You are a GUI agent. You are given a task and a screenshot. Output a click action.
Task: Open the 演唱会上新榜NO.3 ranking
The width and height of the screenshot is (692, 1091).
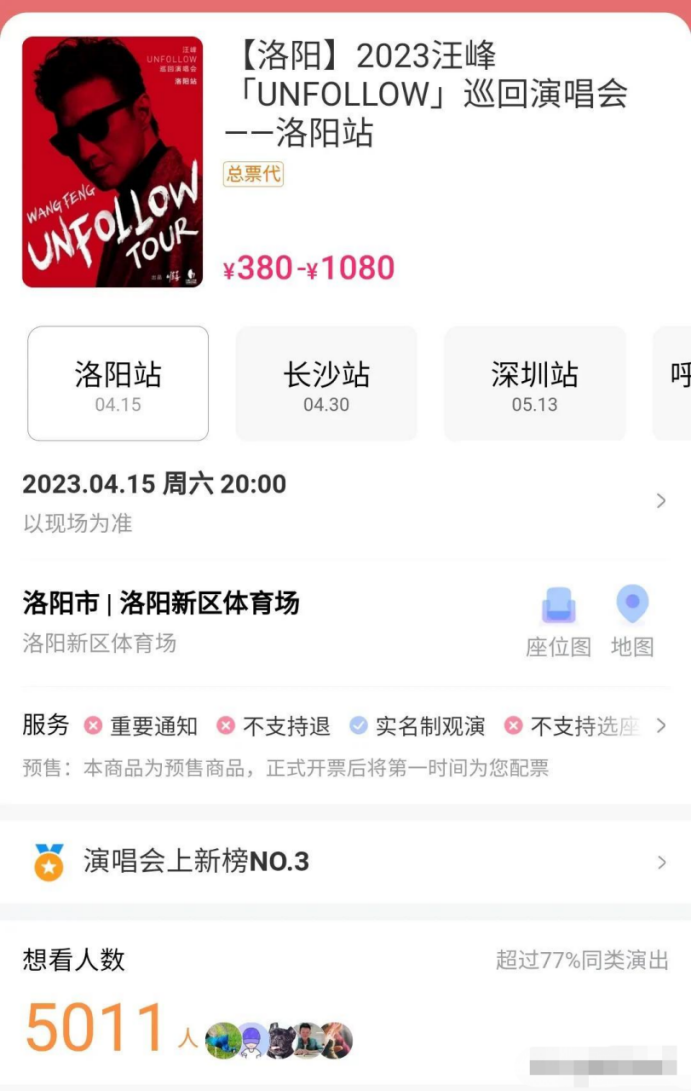(x=345, y=861)
